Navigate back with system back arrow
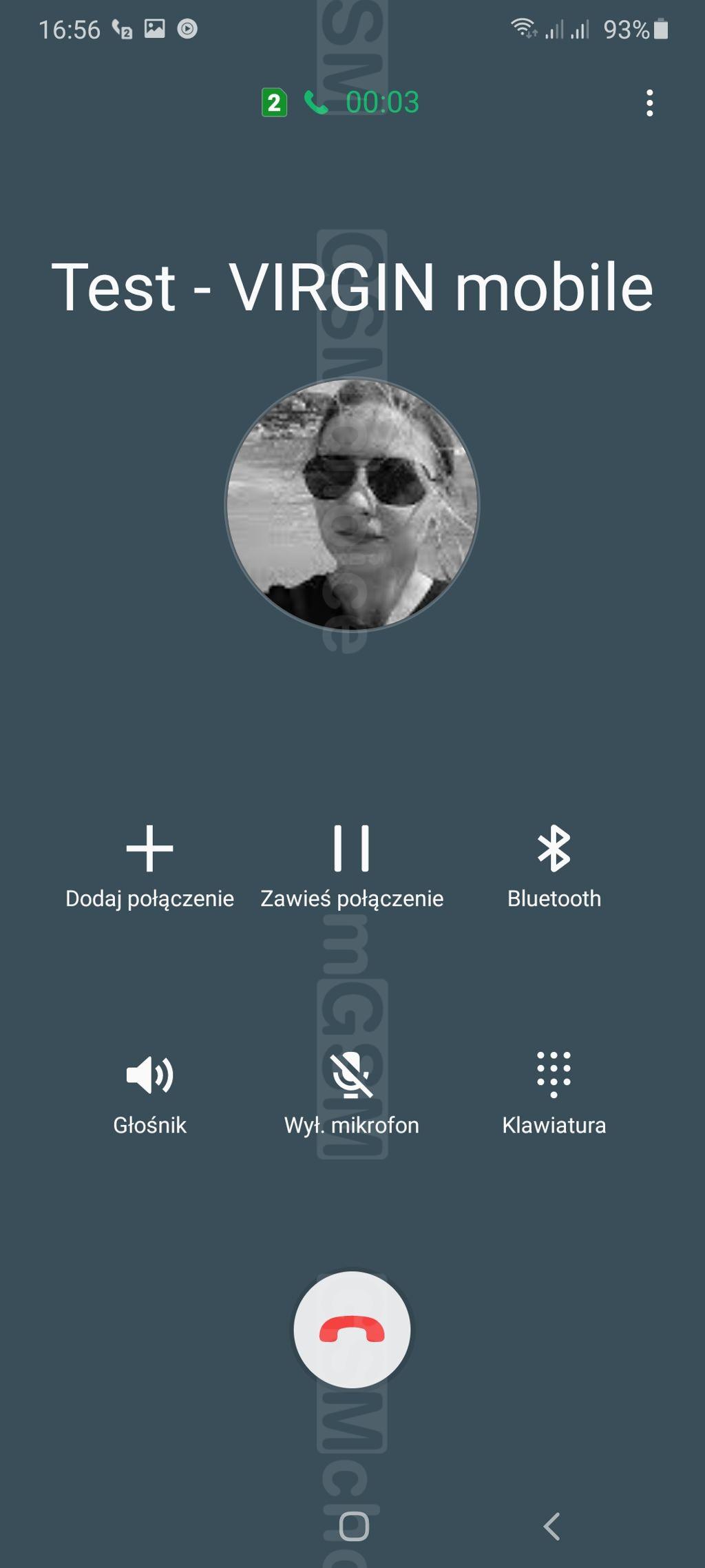The width and height of the screenshot is (705, 1568). (551, 1526)
